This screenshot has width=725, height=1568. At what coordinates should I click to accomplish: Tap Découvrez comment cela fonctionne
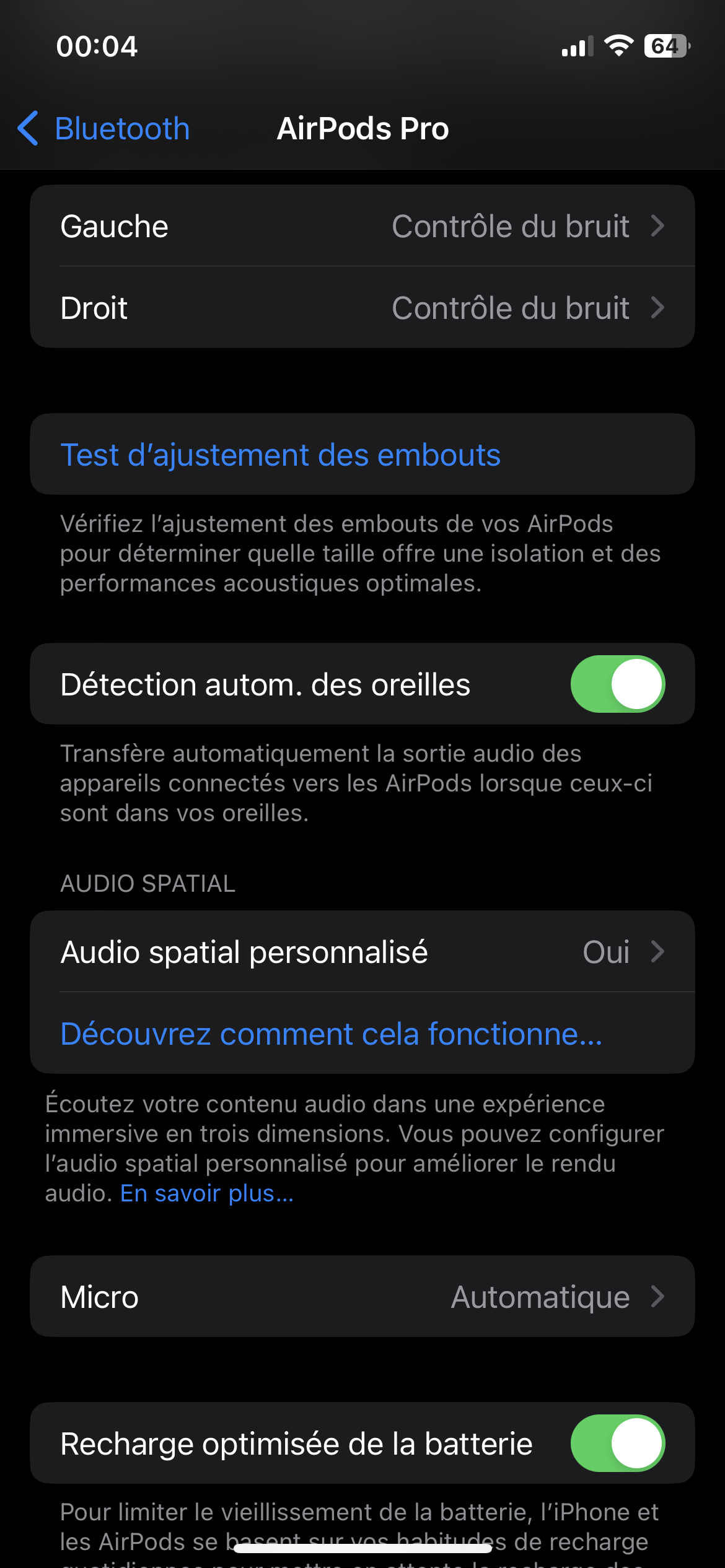point(331,1034)
